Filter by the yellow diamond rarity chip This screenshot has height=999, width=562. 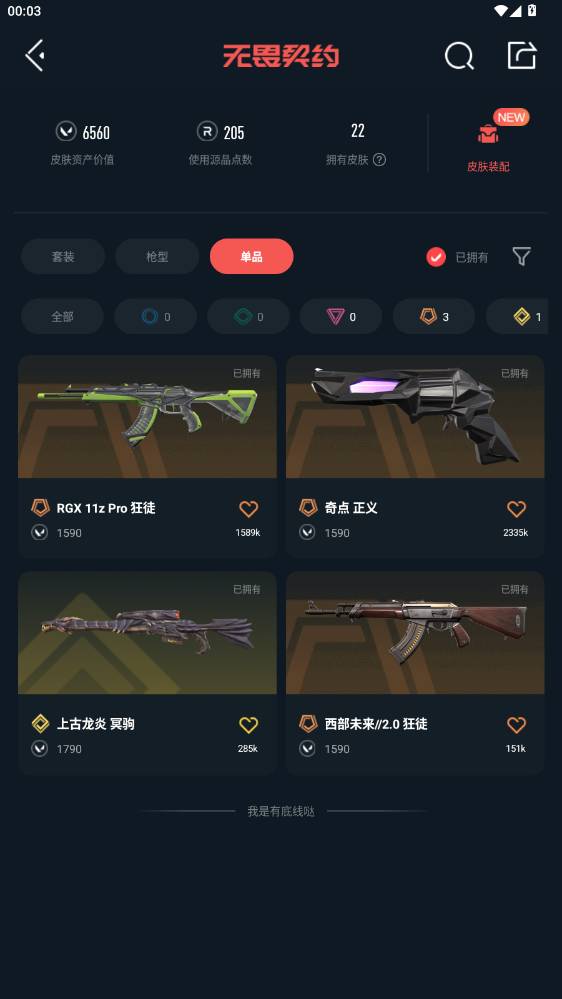point(519,316)
